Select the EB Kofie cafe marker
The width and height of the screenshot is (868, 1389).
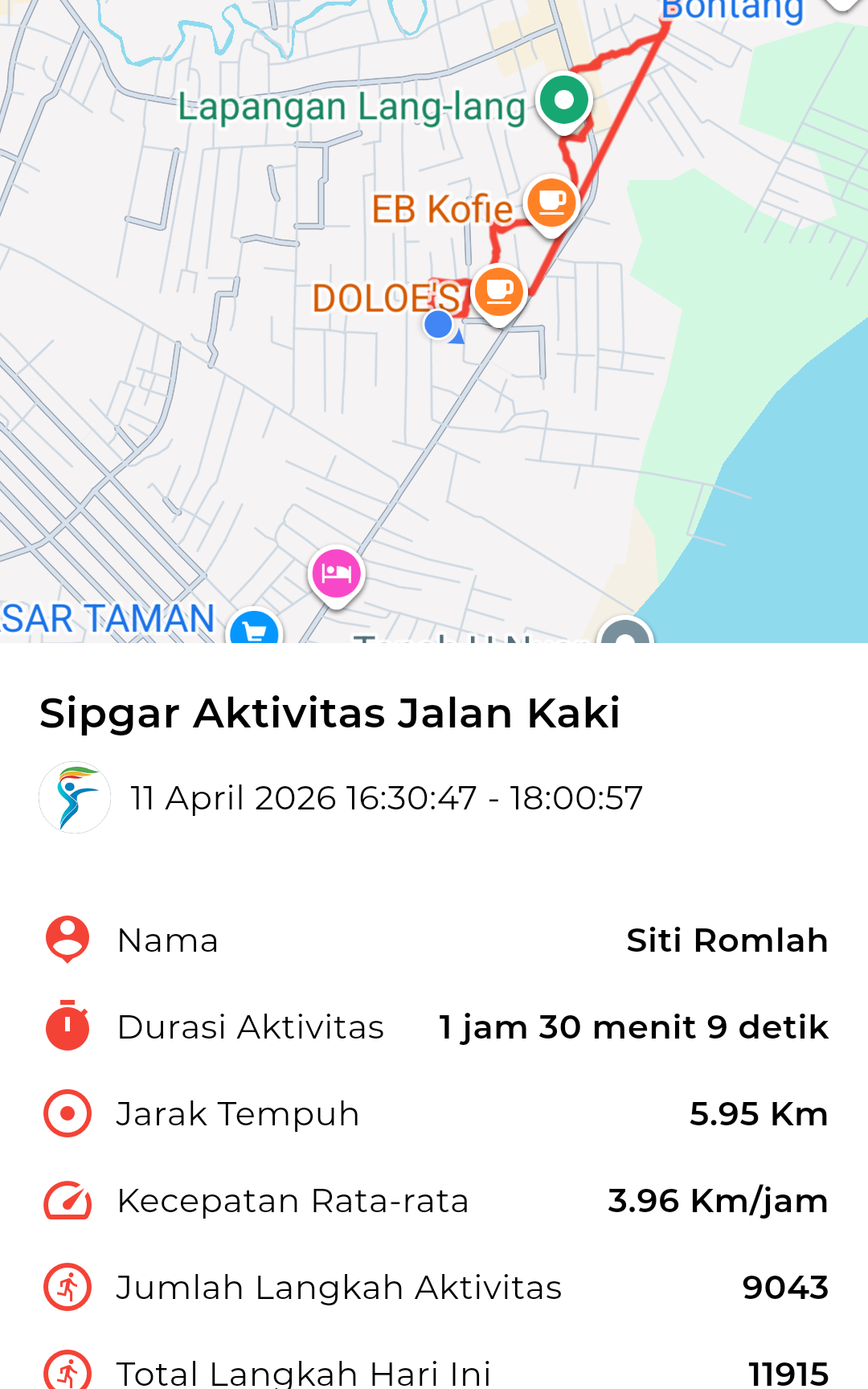551,203
